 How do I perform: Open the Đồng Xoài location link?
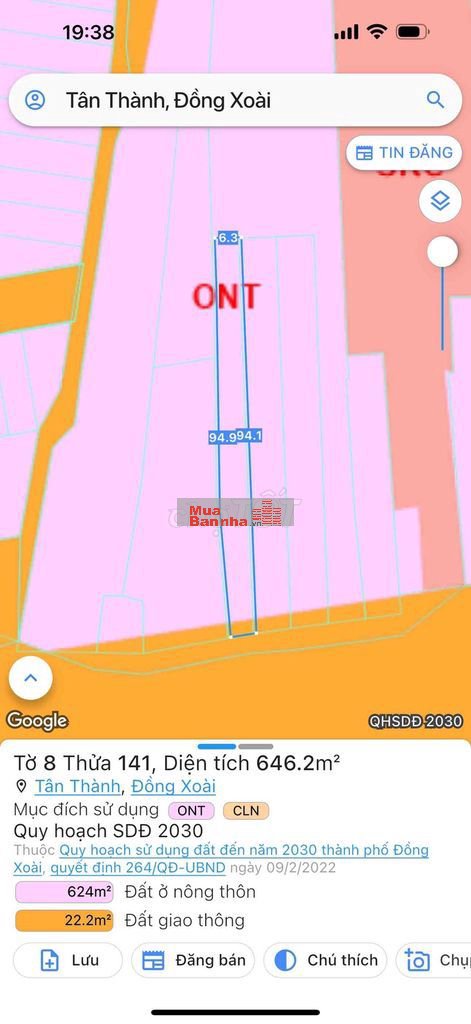(173, 786)
